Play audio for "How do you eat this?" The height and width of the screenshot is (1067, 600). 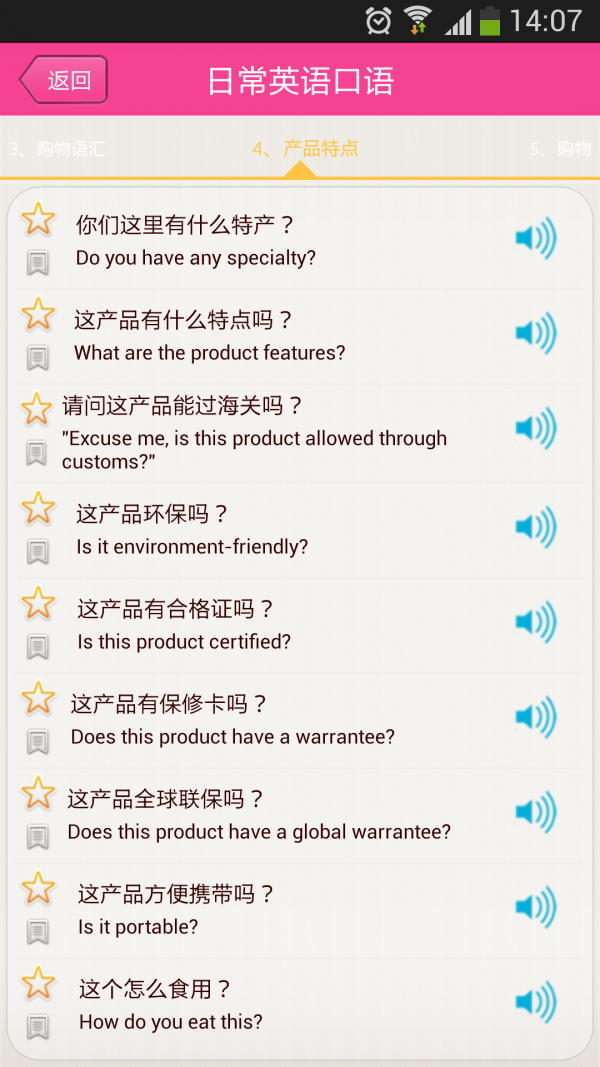[535, 1002]
